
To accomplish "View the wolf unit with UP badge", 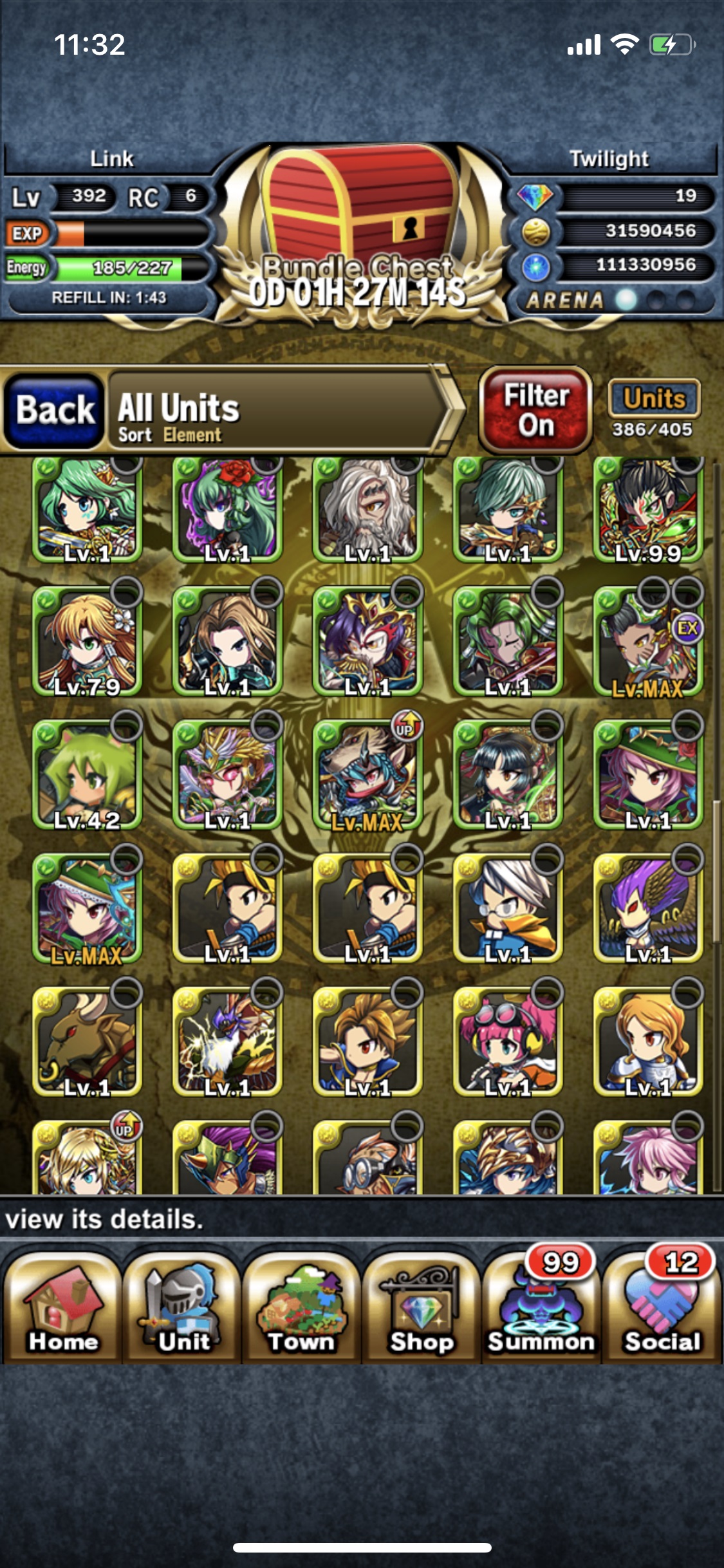I will coord(367,775).
